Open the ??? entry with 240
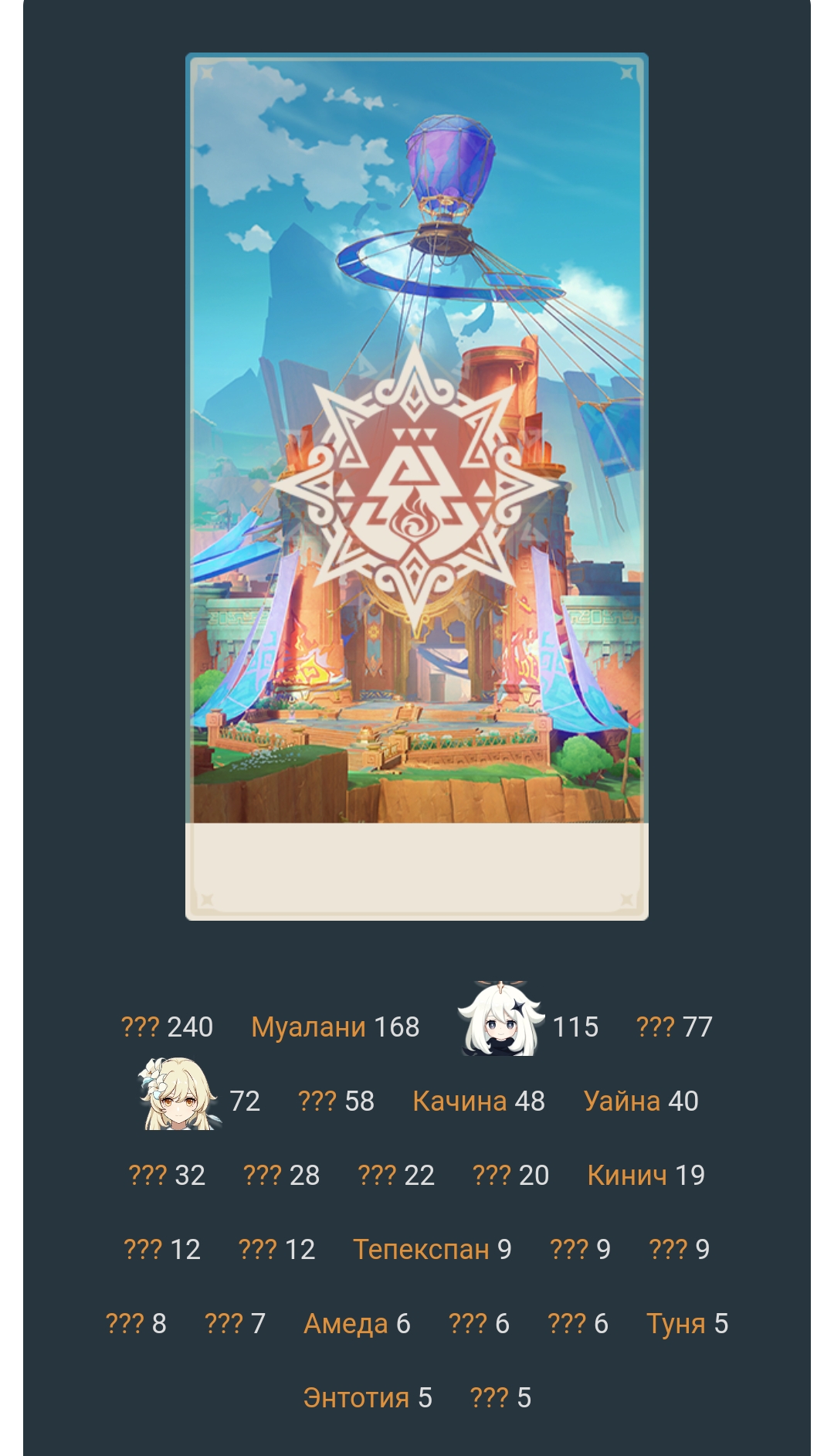The image size is (834, 1456). click(140, 1027)
